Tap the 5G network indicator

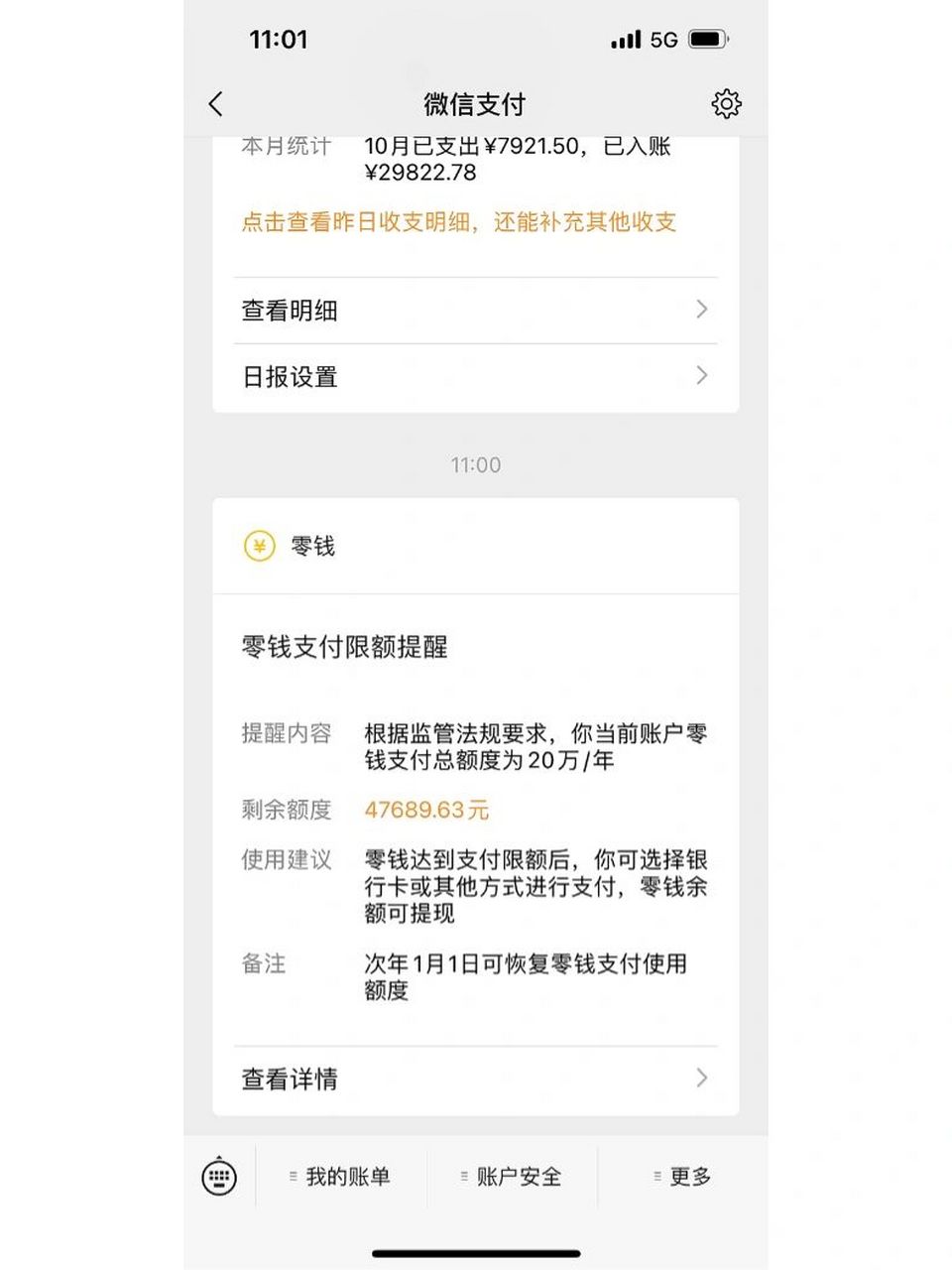[664, 39]
